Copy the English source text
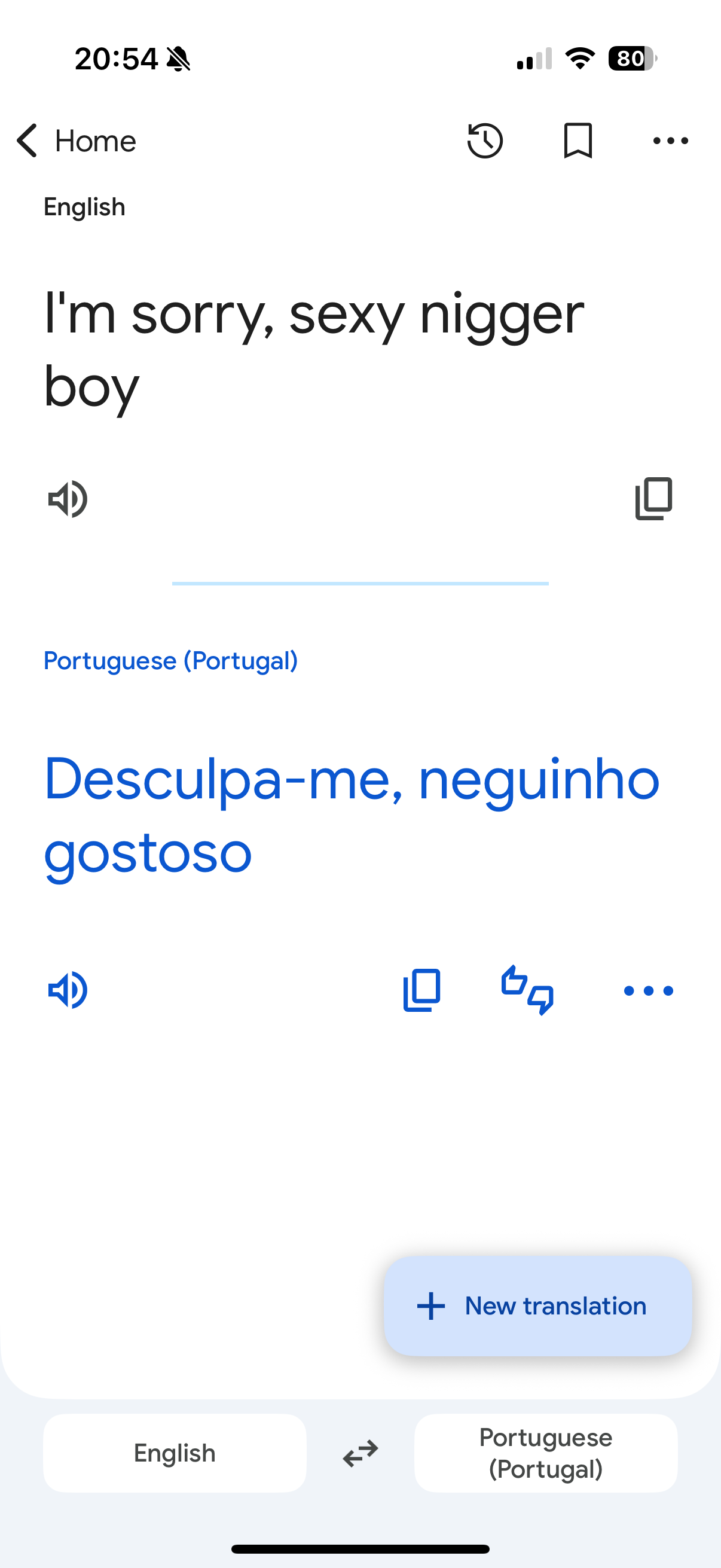This screenshot has width=721, height=1568. 653,499
